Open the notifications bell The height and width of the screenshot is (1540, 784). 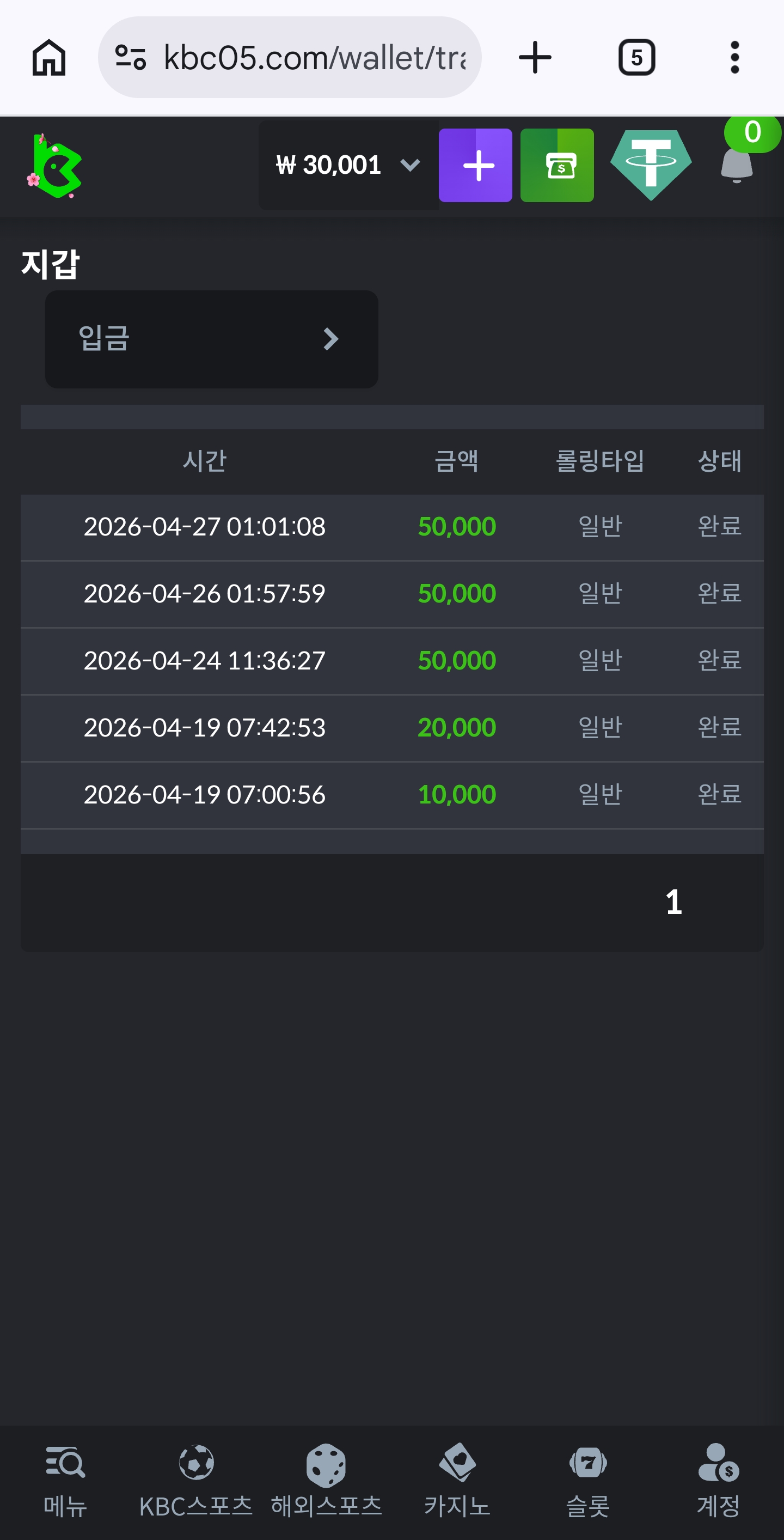[x=736, y=166]
